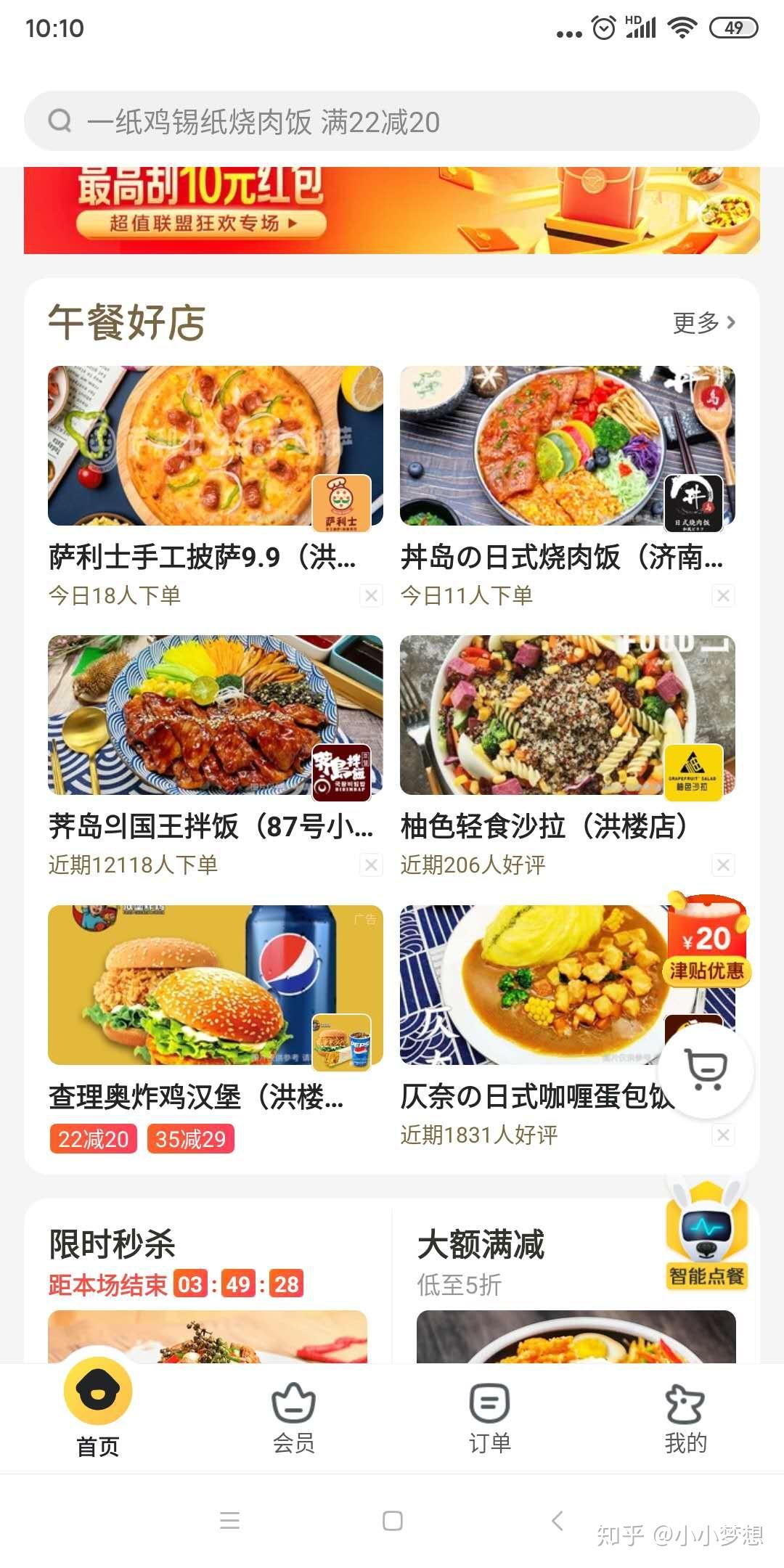Dismiss the 萨利士手工披萨 recommendation

[x=371, y=596]
